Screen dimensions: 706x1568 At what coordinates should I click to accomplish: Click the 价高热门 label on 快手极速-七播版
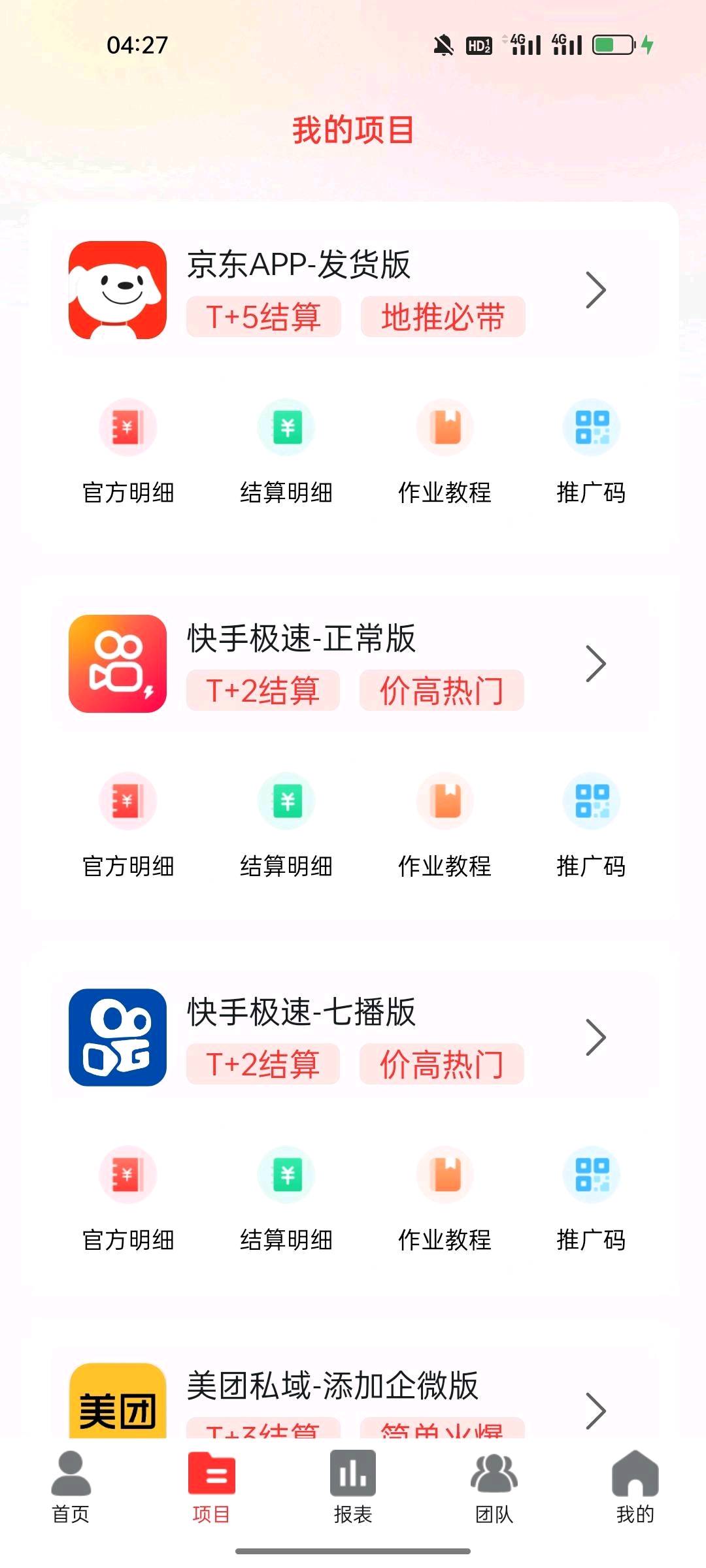(443, 1064)
